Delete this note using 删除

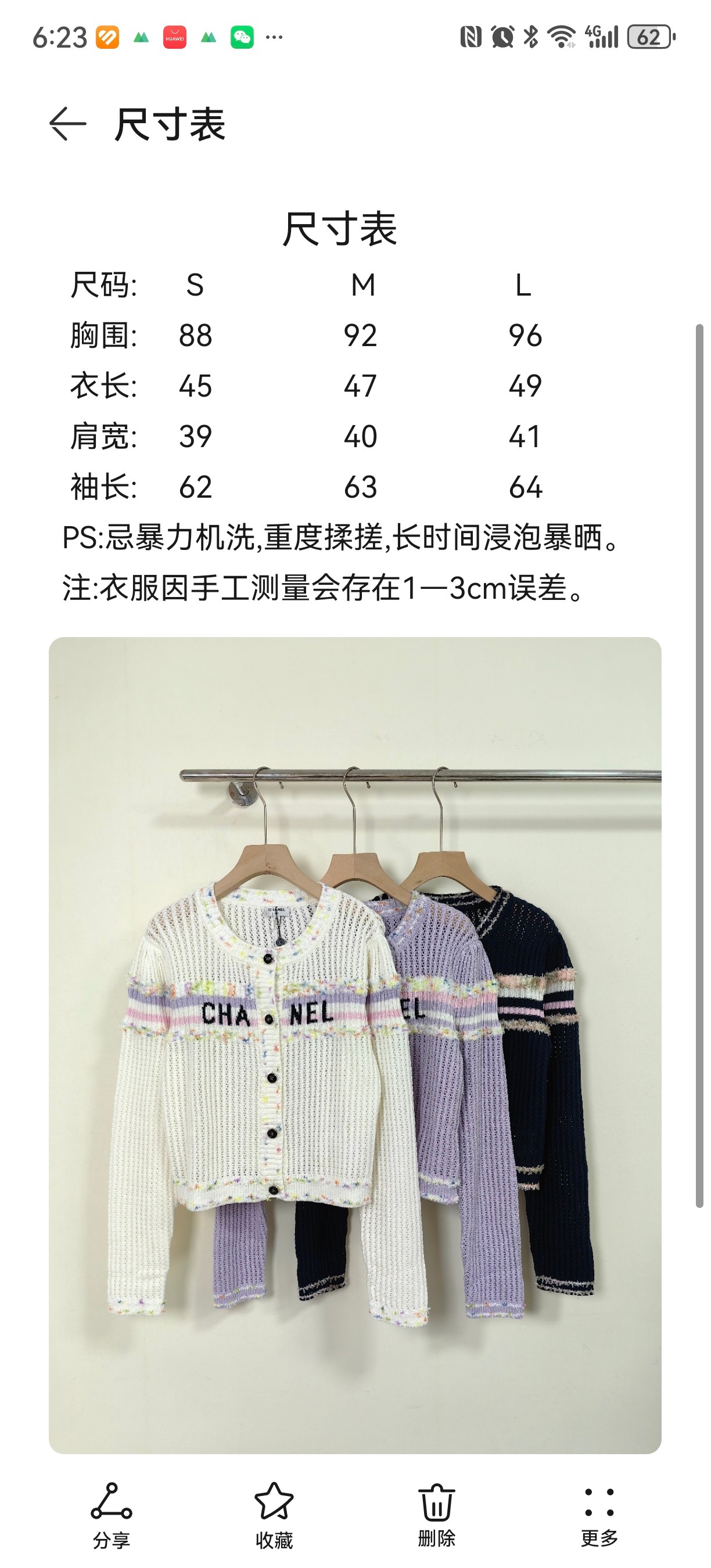[x=436, y=1513]
